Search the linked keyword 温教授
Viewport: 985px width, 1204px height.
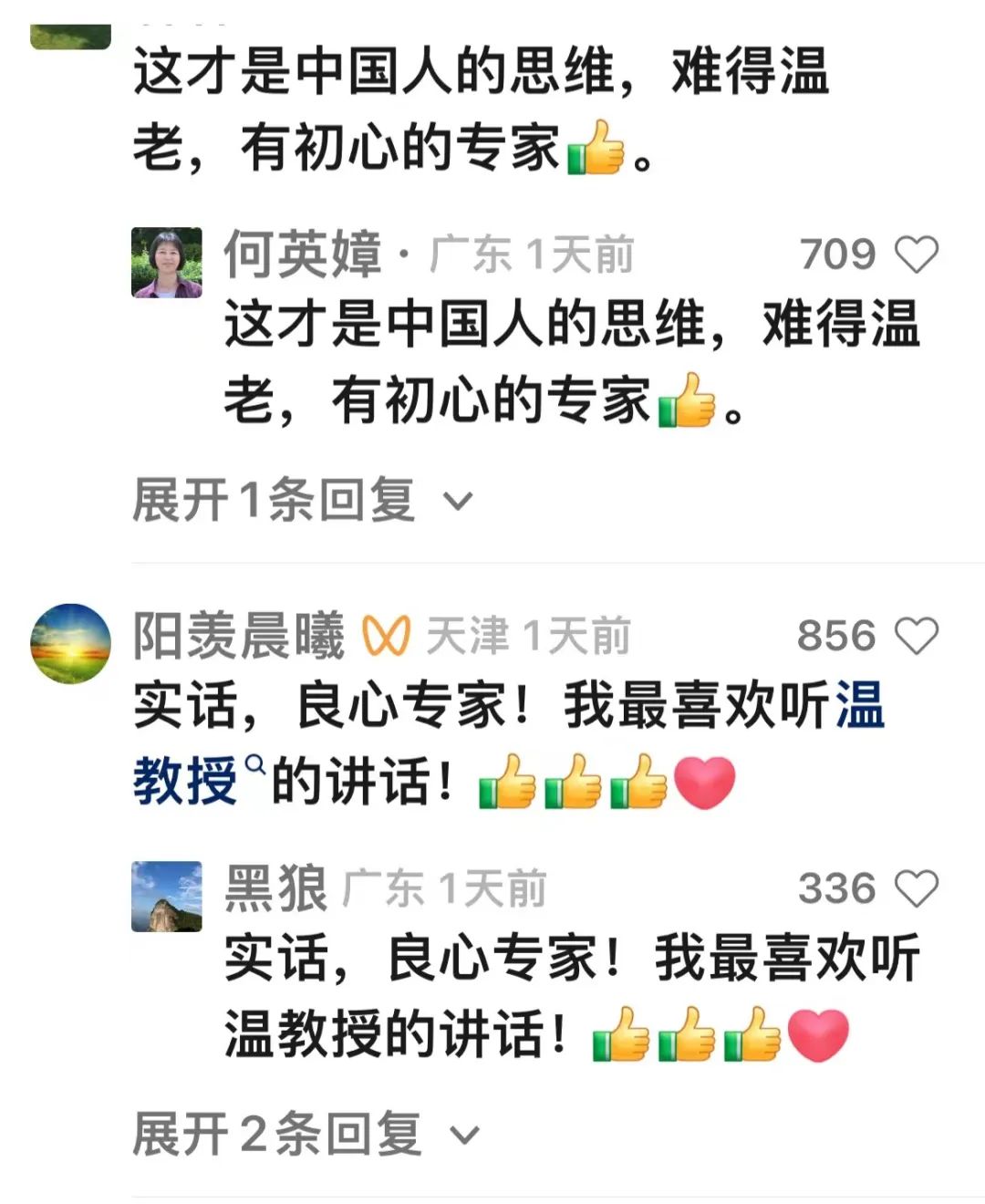[186, 781]
